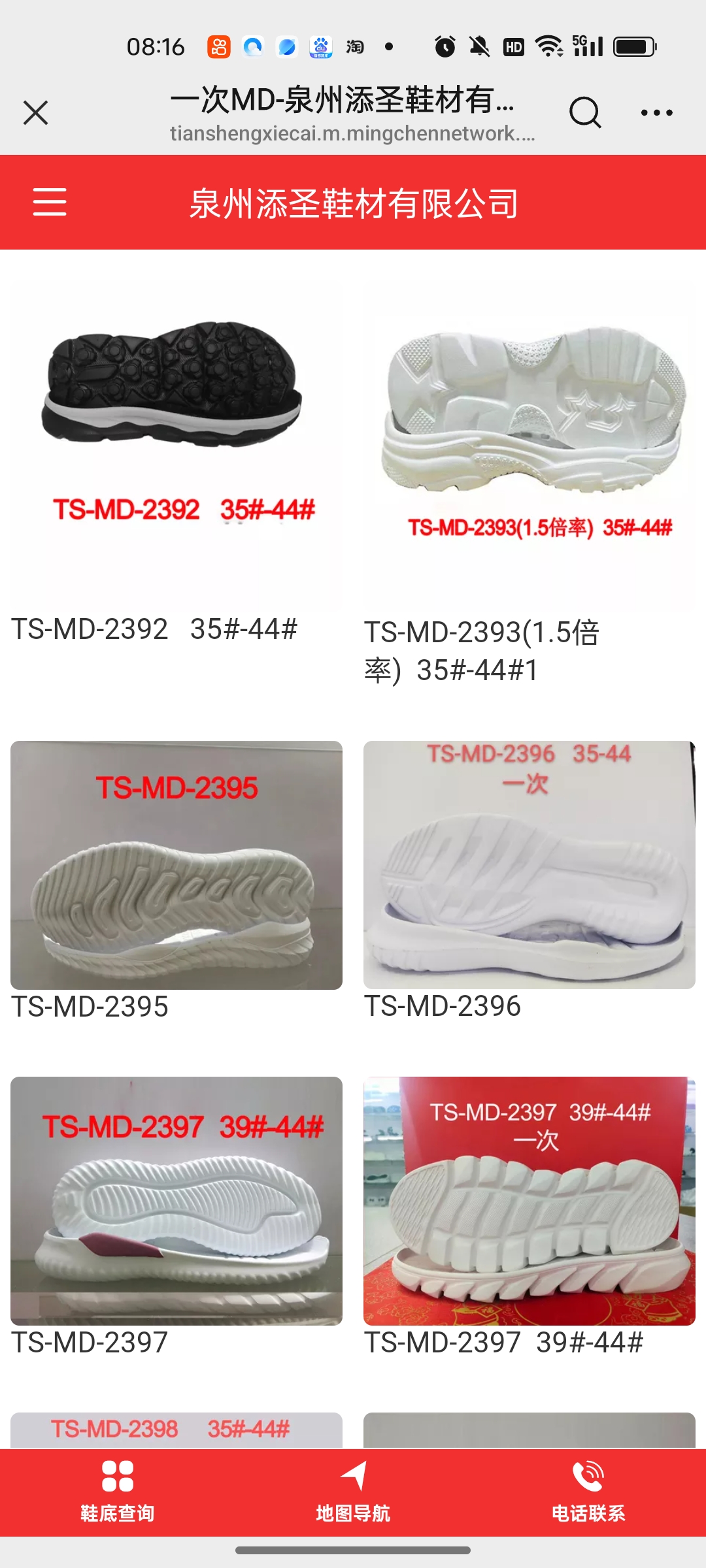Go to 鞋底查询 sole search

point(118,1492)
